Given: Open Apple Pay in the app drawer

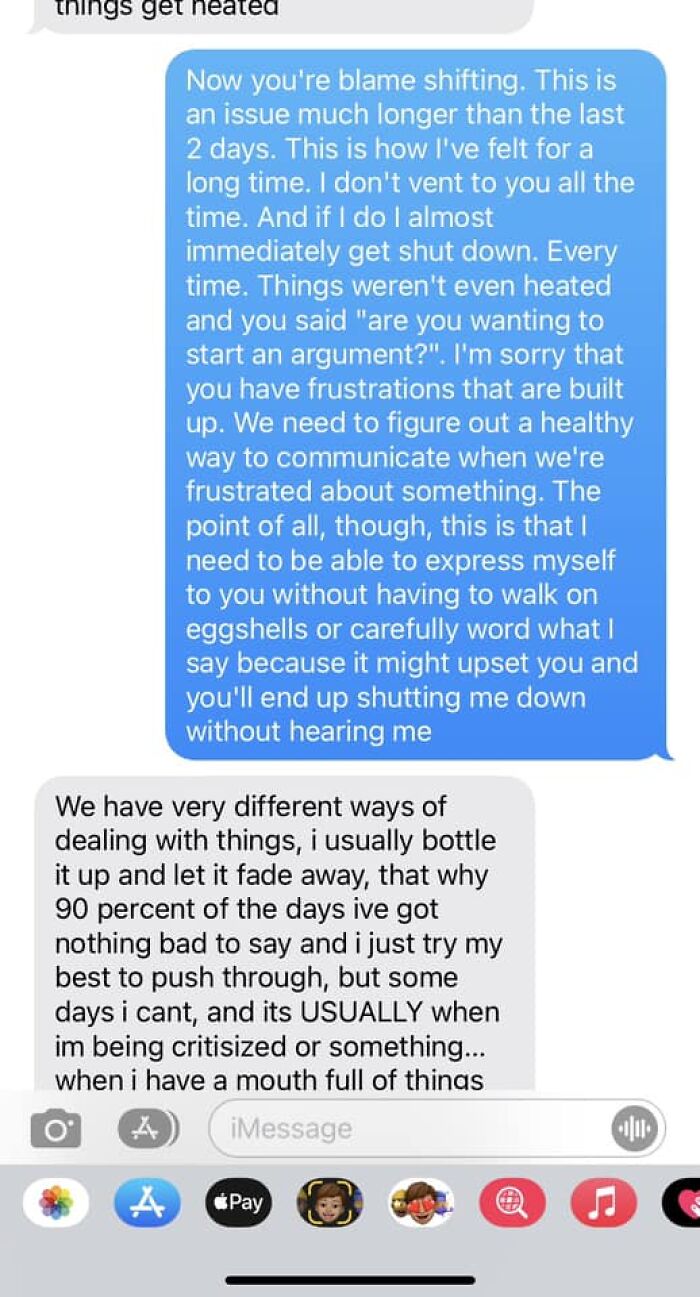Looking at the screenshot, I should click(x=238, y=1202).
